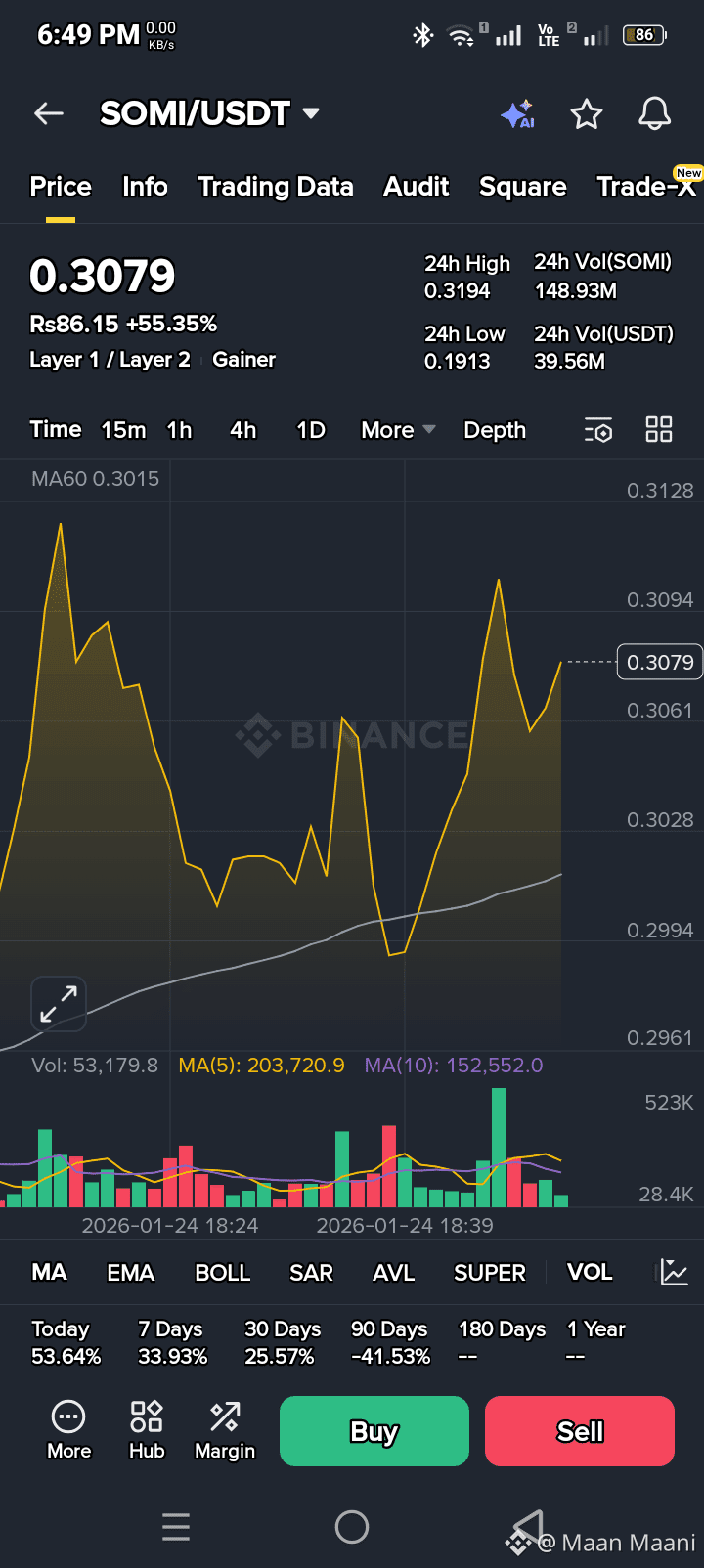
Task: Tap the green Buy button
Action: [x=374, y=1431]
